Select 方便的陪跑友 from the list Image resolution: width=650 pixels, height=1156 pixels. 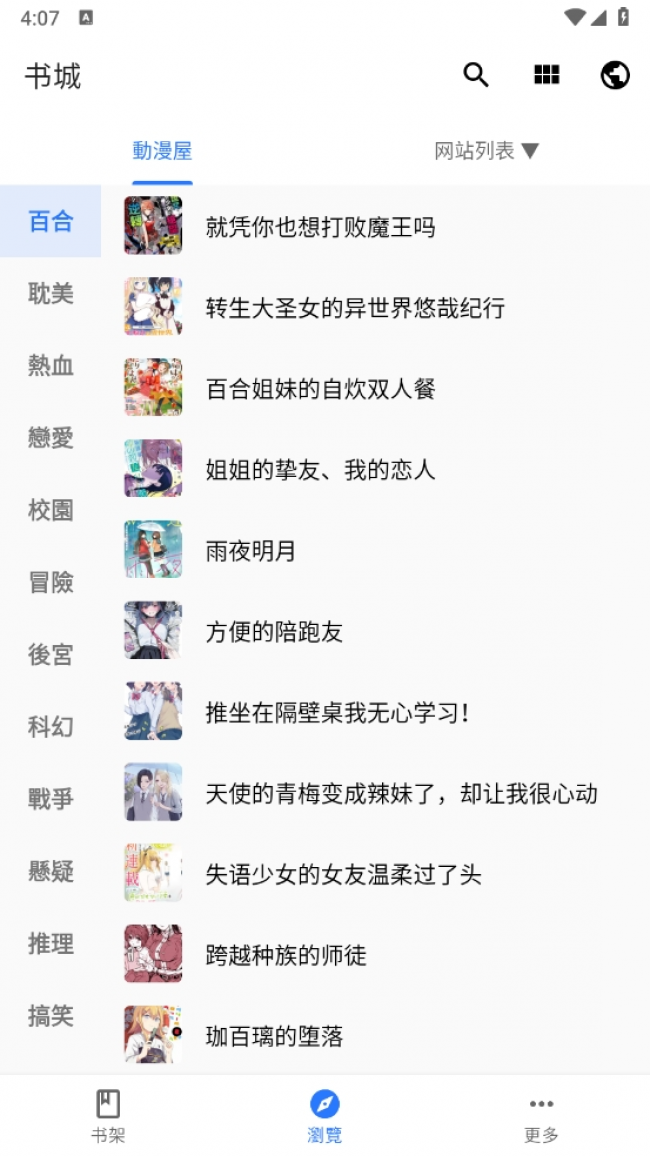(274, 632)
